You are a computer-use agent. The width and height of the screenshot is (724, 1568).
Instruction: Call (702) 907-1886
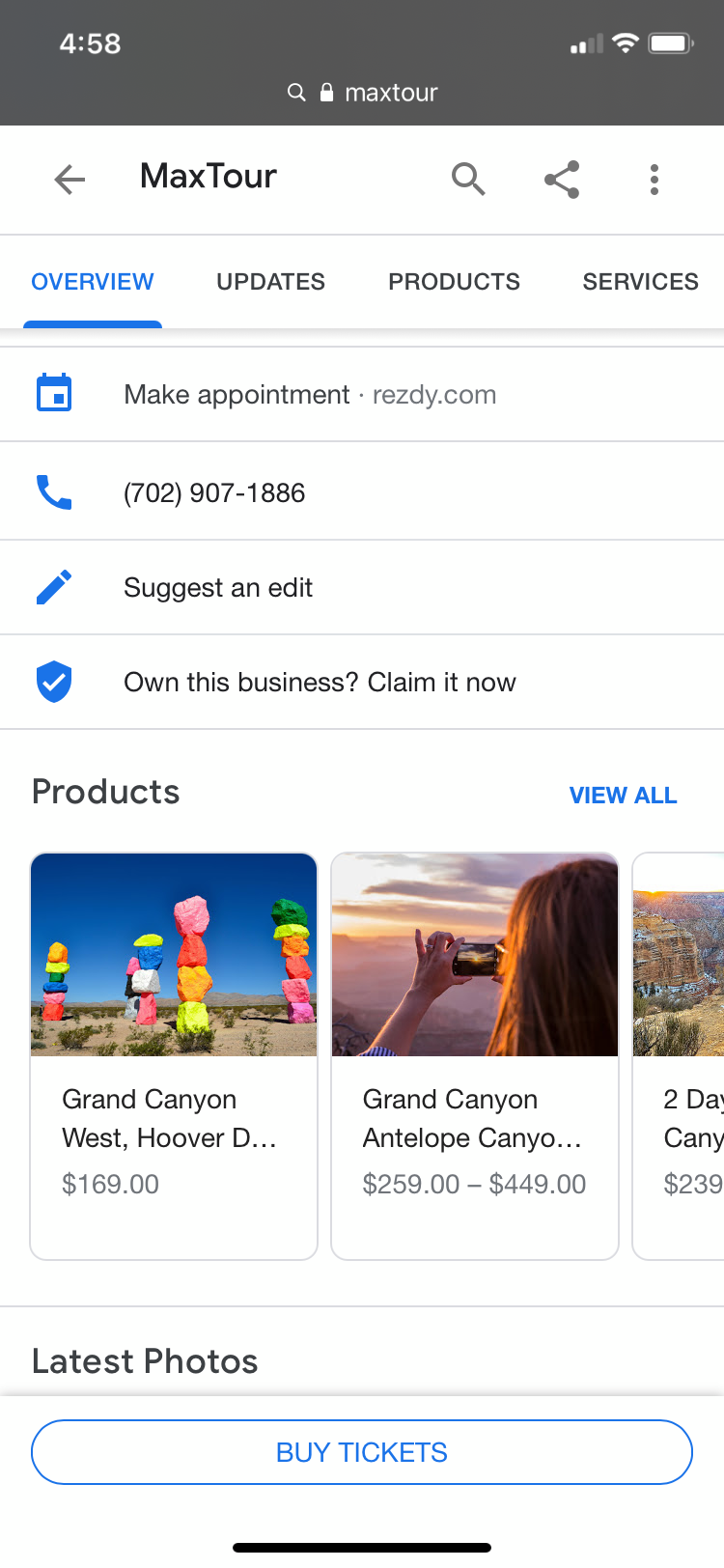(214, 493)
